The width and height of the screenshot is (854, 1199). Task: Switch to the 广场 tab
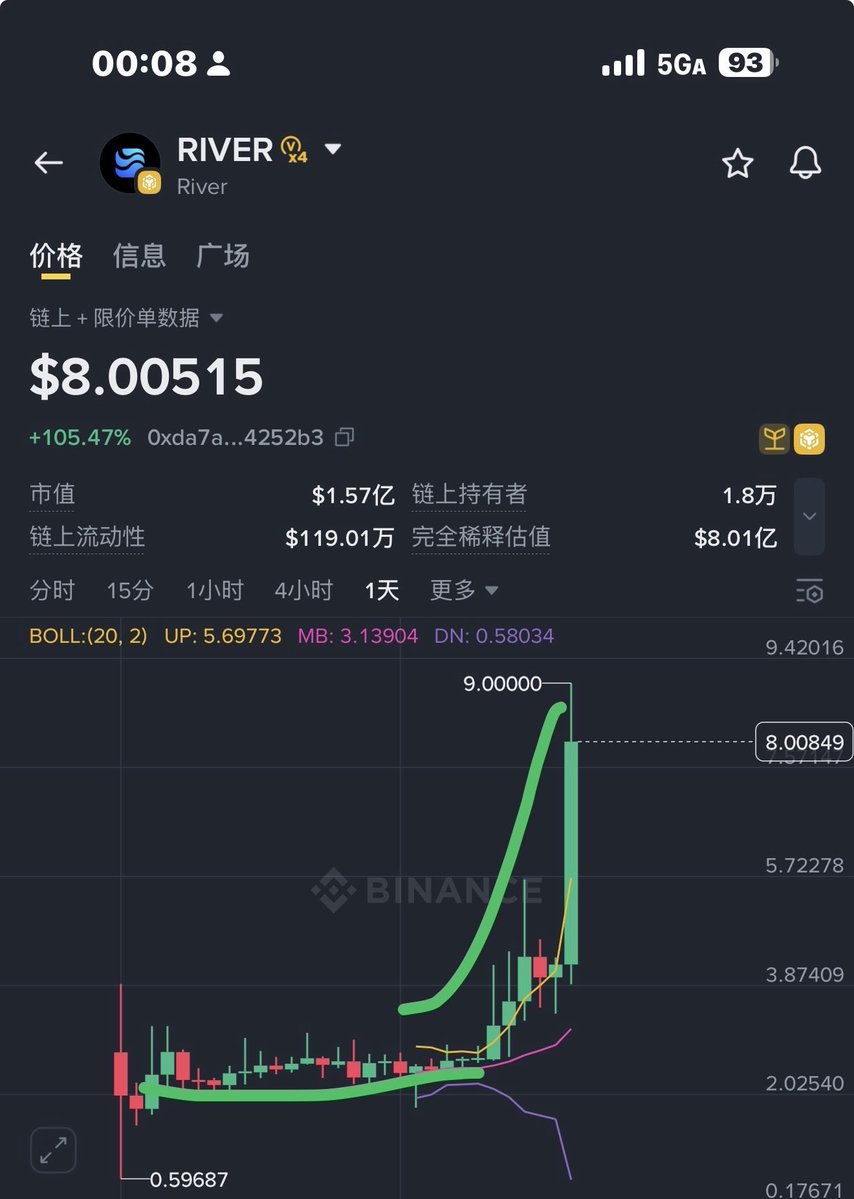[x=222, y=256]
